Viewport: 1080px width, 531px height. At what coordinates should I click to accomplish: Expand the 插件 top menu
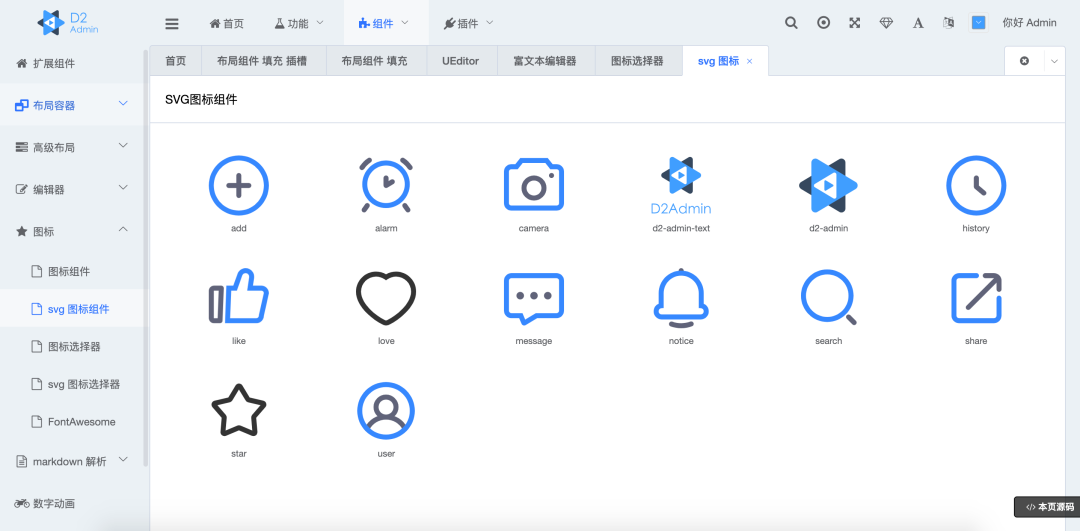[x=468, y=23]
